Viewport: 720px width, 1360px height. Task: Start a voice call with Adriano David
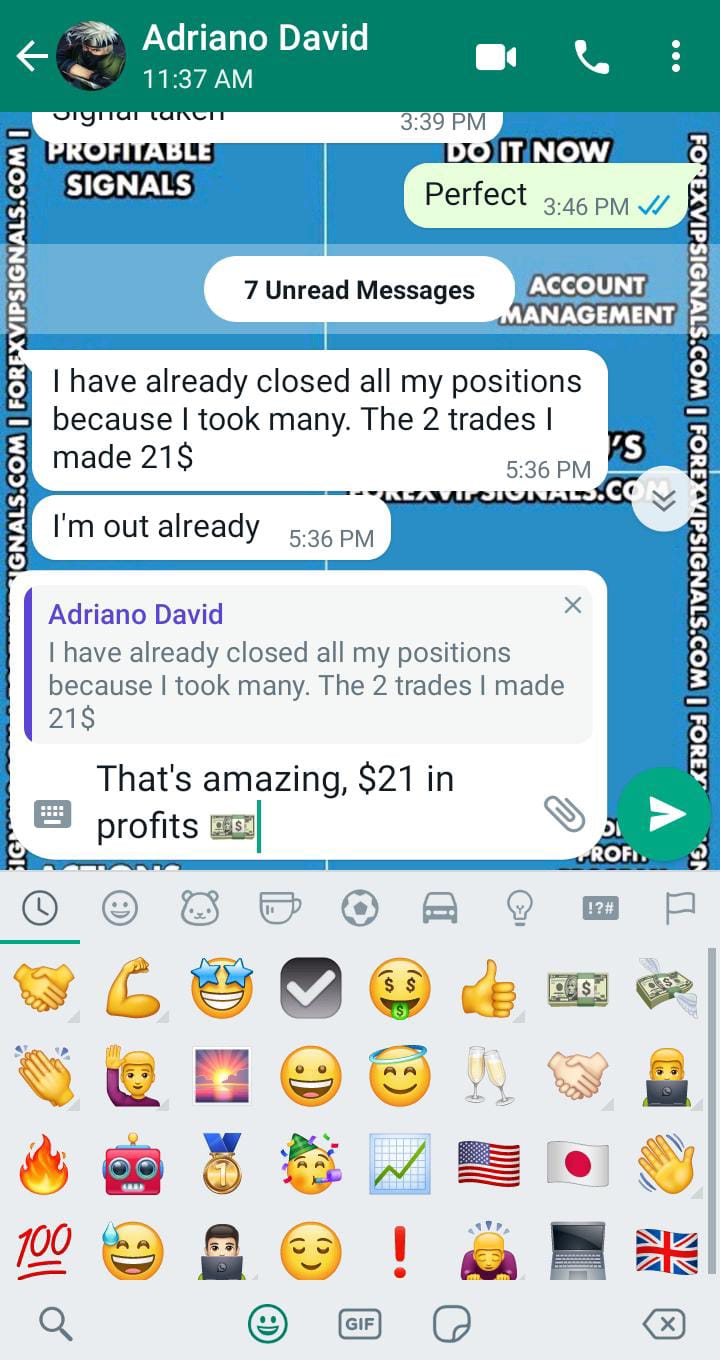(591, 57)
